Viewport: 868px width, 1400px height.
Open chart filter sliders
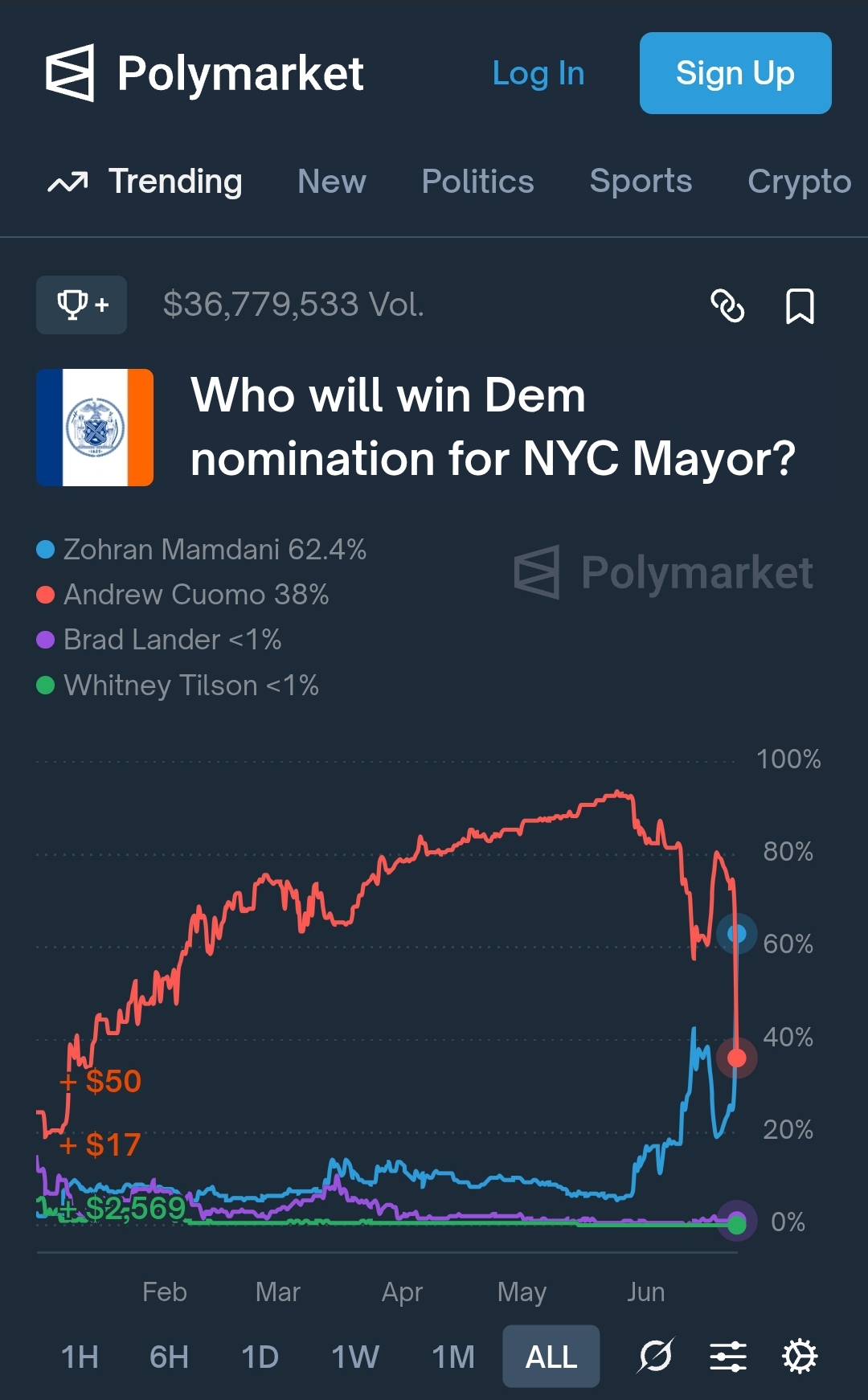728,1357
